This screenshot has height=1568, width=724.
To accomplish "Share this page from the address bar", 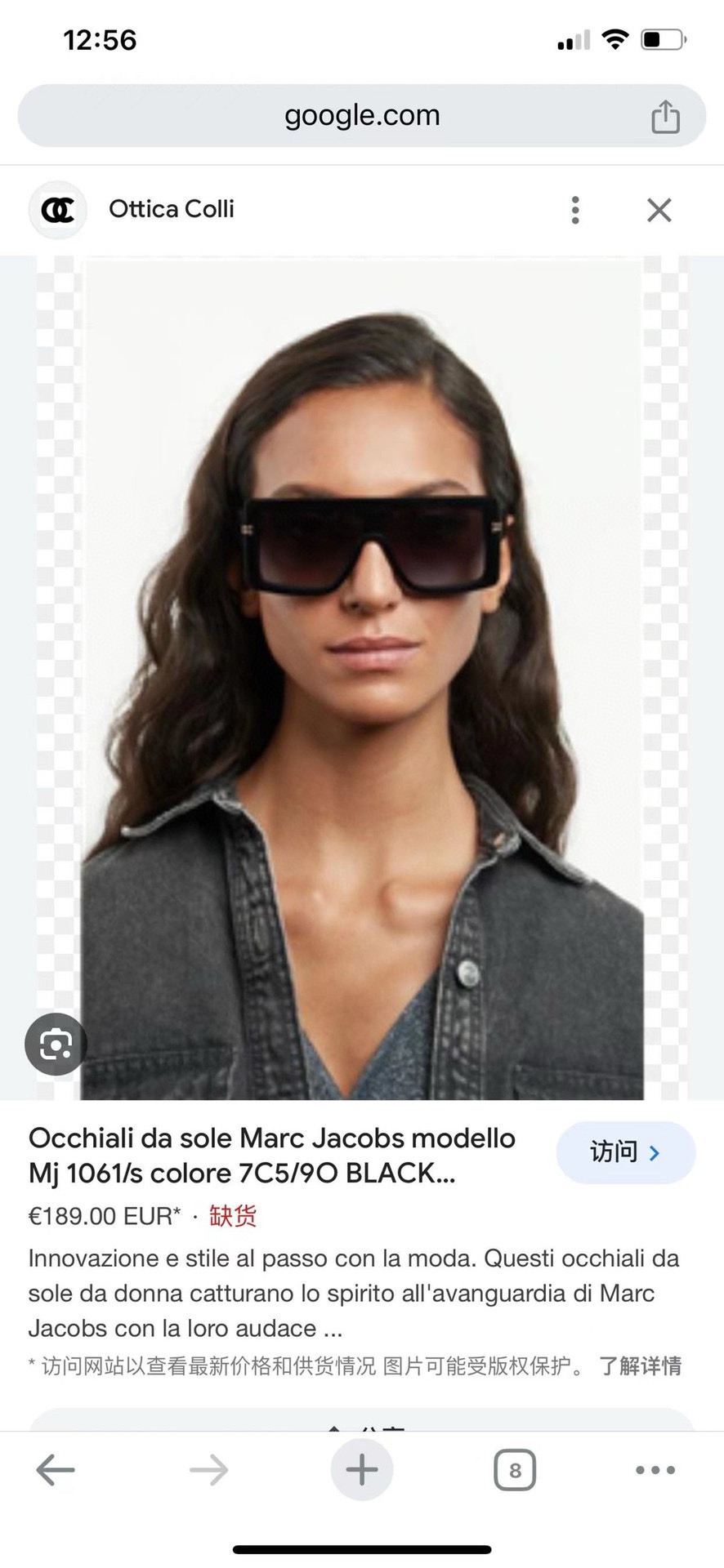I will point(665,117).
